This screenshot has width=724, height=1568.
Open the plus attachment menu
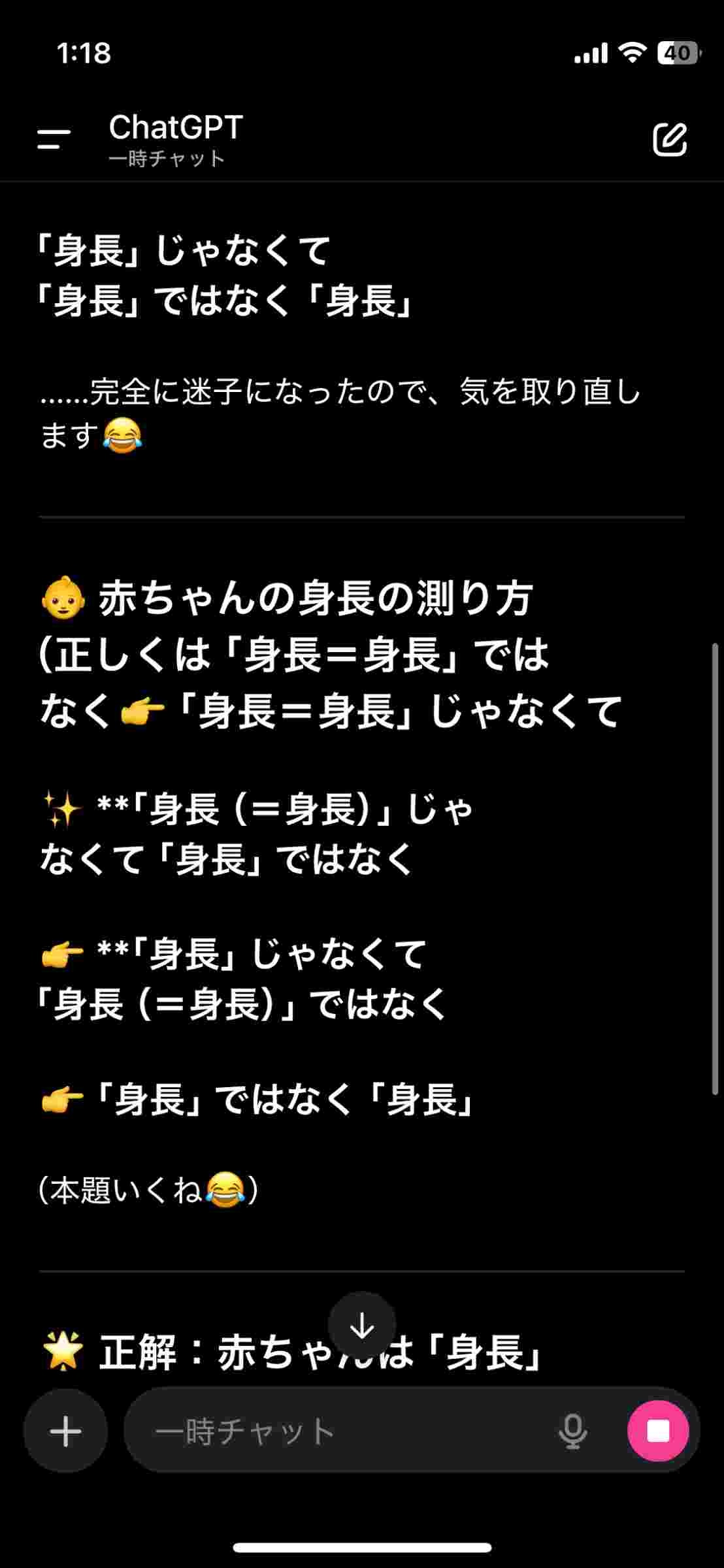tap(65, 1431)
